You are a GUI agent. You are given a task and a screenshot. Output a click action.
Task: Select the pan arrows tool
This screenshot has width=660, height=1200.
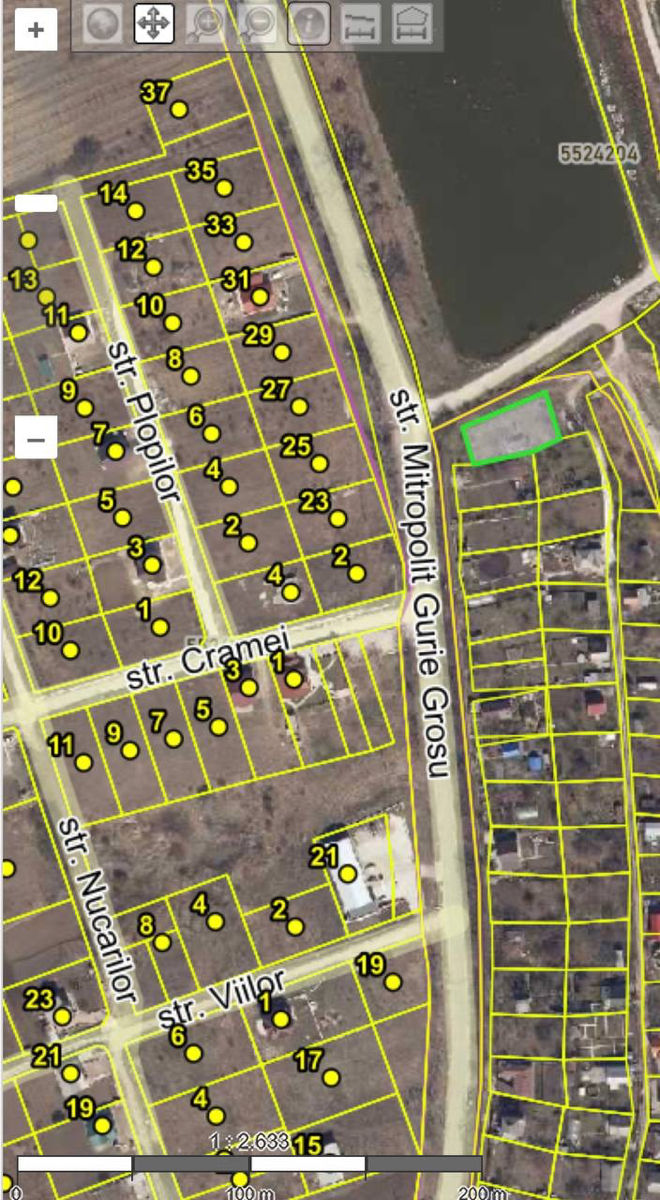click(154, 23)
